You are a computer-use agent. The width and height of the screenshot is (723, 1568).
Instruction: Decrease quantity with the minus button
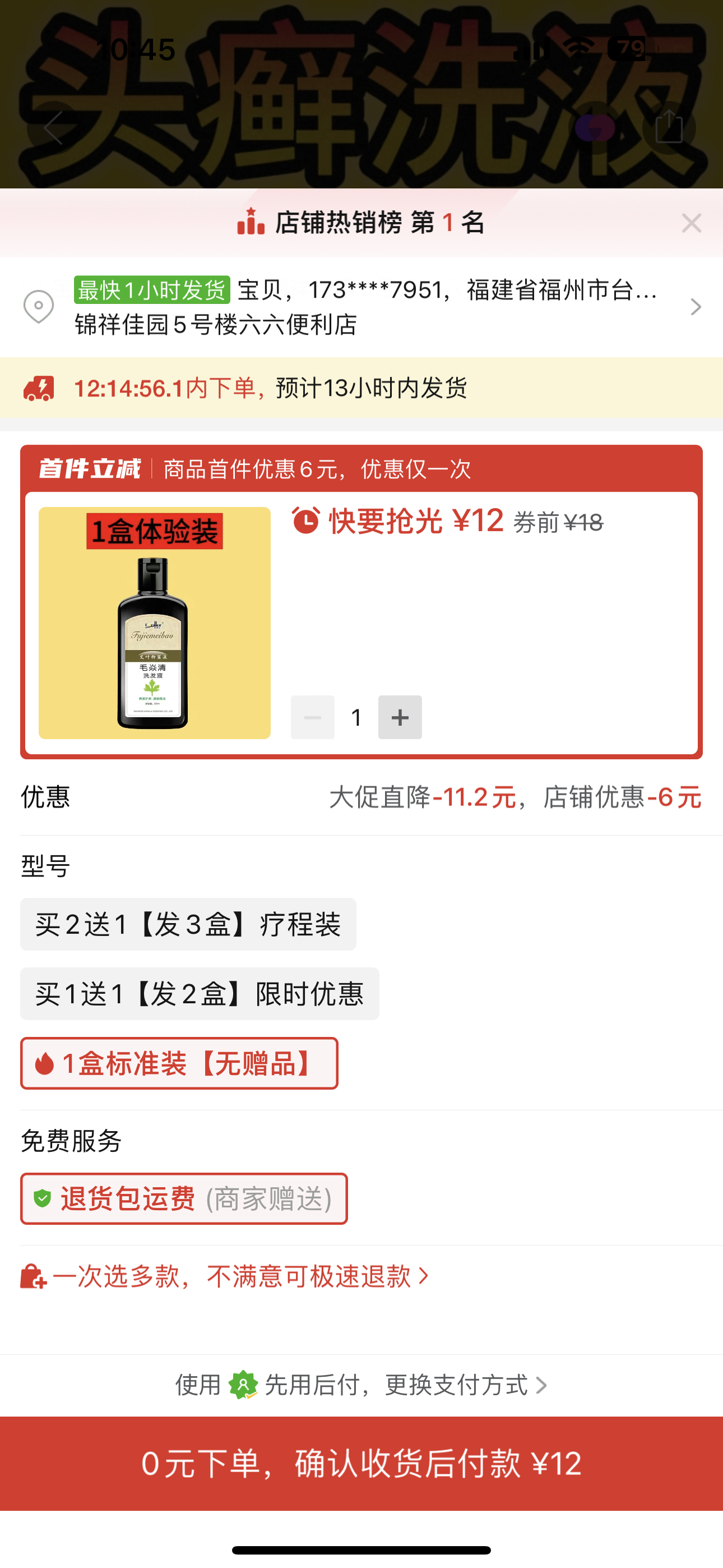312,717
